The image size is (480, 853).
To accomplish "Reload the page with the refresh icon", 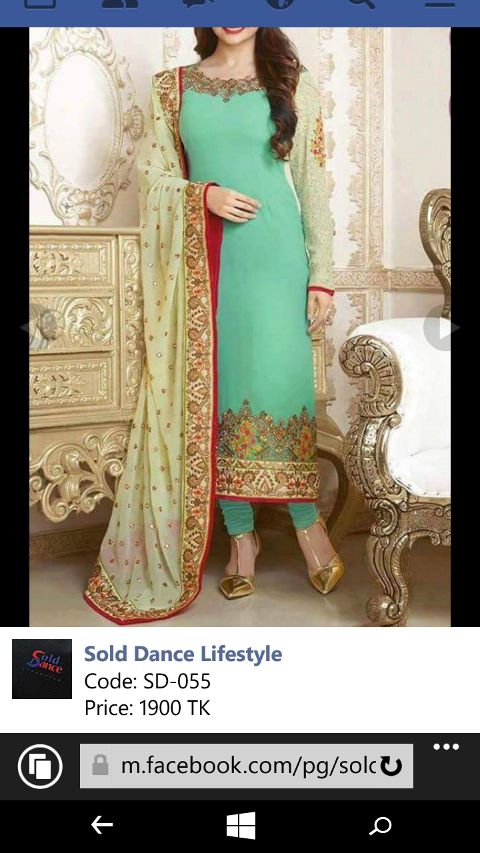I will (391, 766).
